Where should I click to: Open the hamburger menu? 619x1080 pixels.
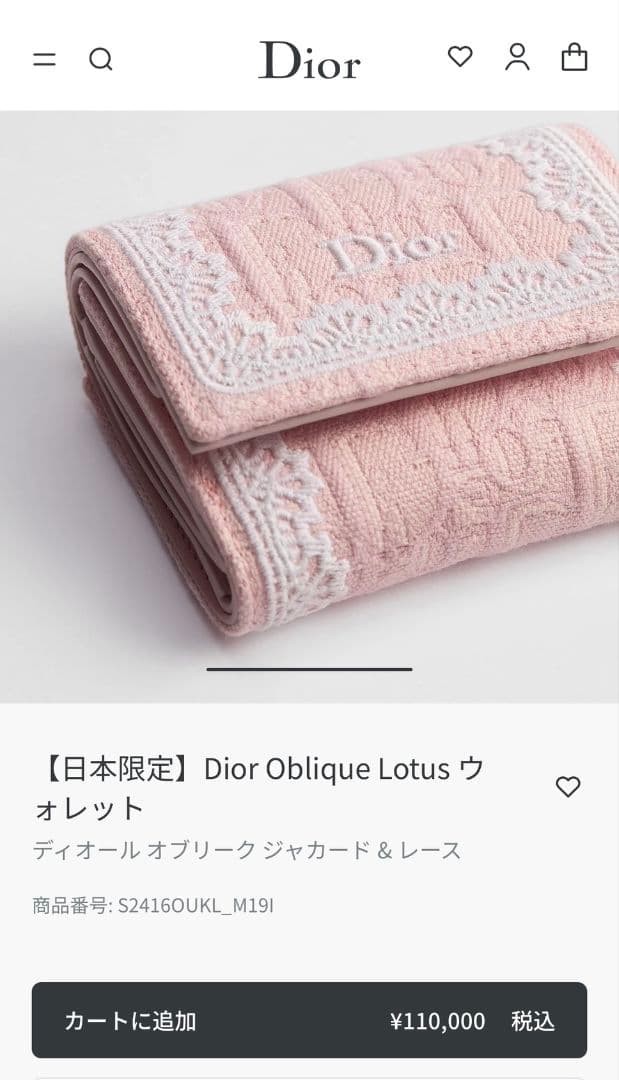tap(44, 59)
